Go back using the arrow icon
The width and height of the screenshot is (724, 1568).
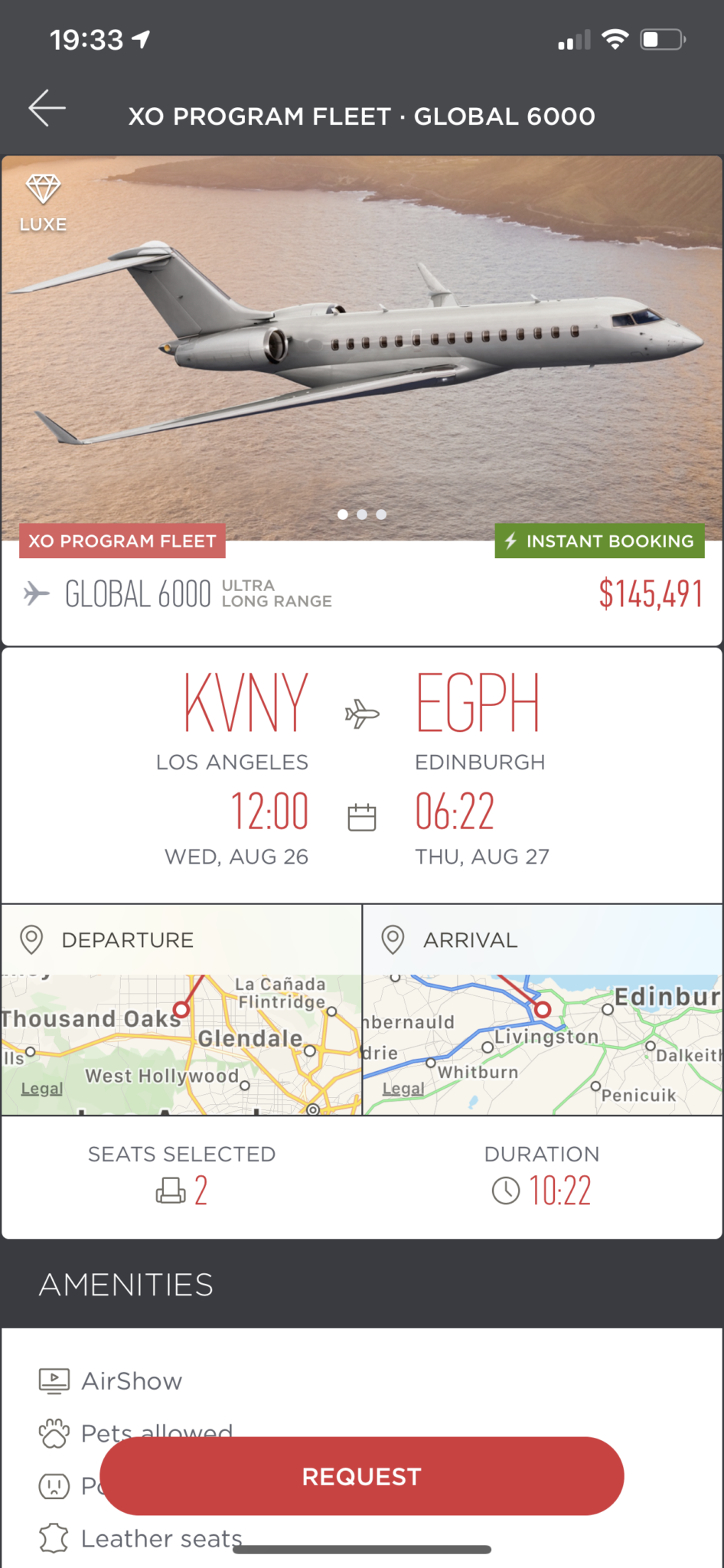47,108
